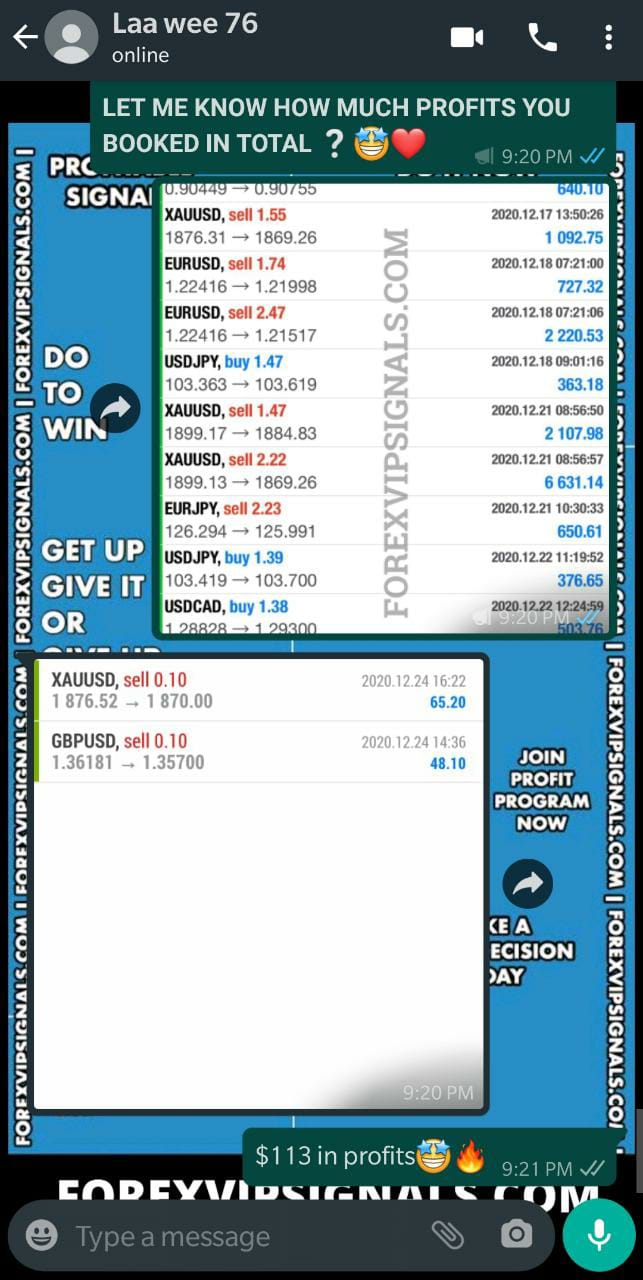Viewport: 643px width, 1280px height.
Task: Go back to the chat list
Action: click(x=25, y=38)
